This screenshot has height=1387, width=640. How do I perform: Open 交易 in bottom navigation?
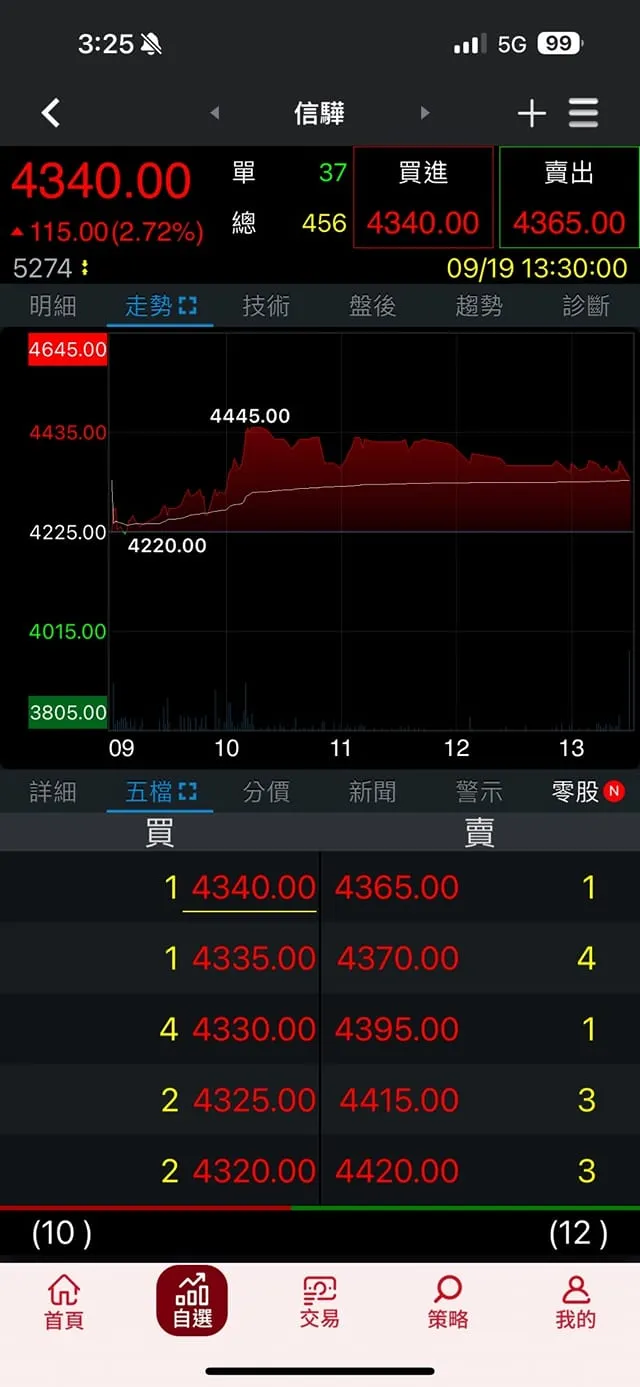[320, 1302]
